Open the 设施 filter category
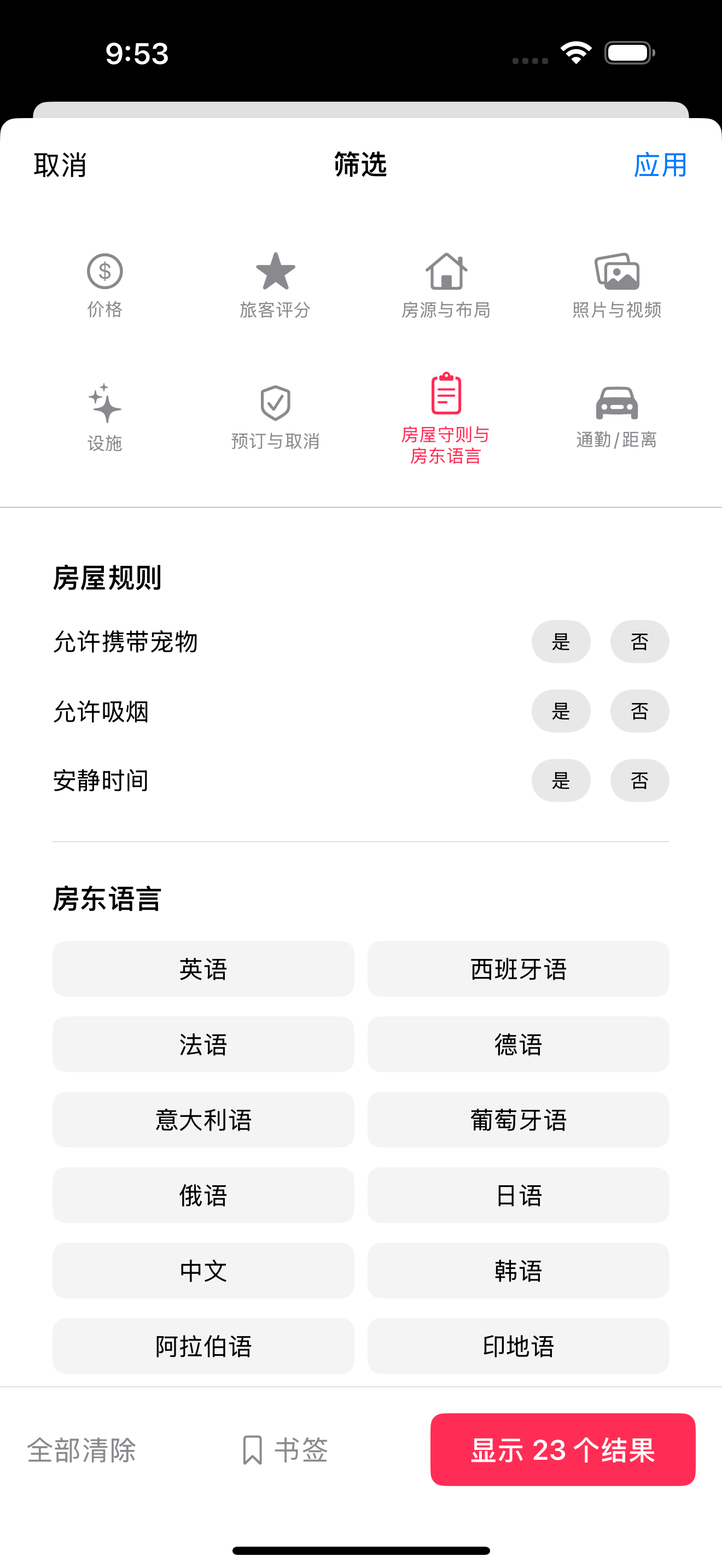This screenshot has width=722, height=1568. click(x=104, y=418)
